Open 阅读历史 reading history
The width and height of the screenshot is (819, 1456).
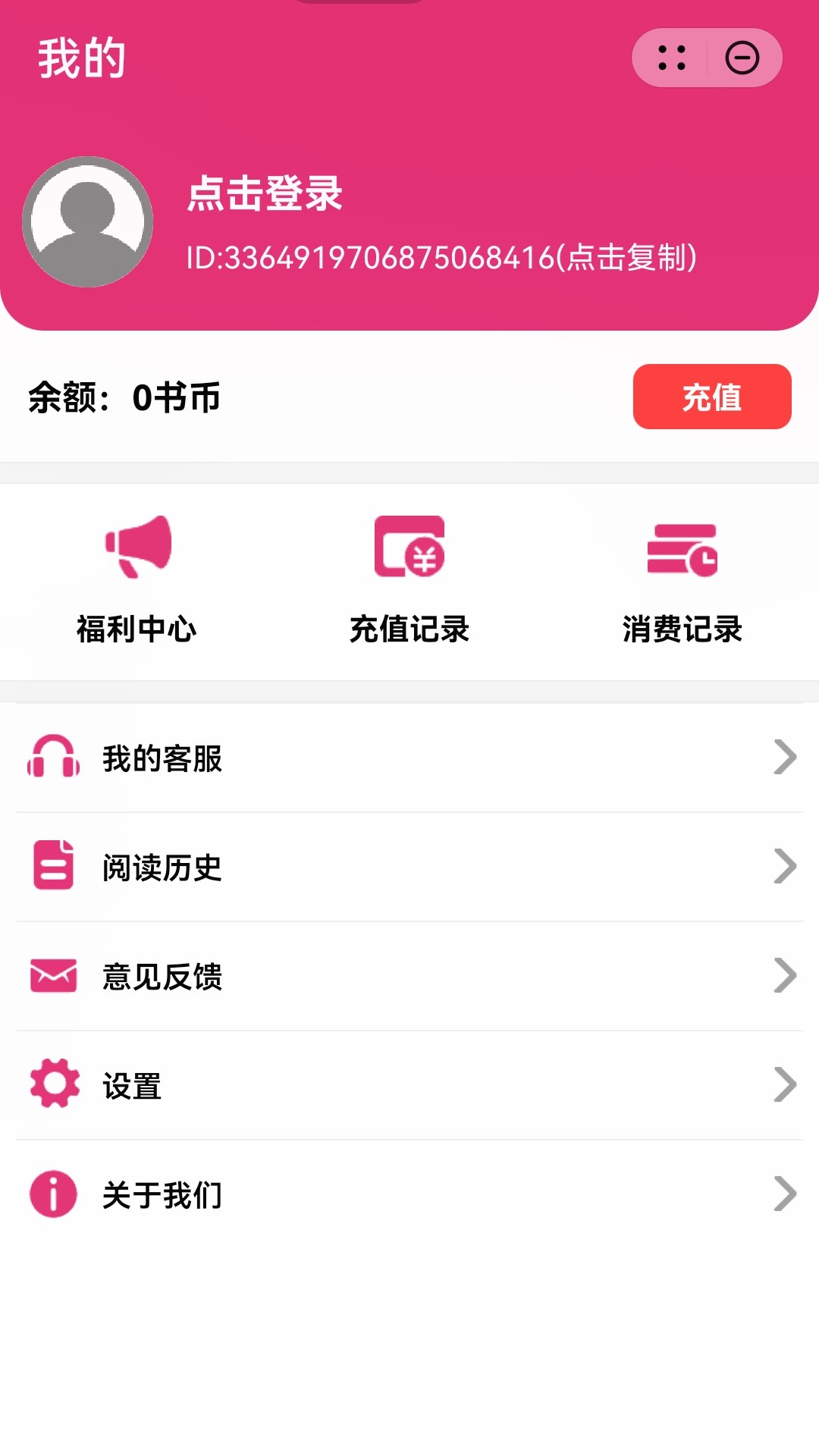(409, 867)
